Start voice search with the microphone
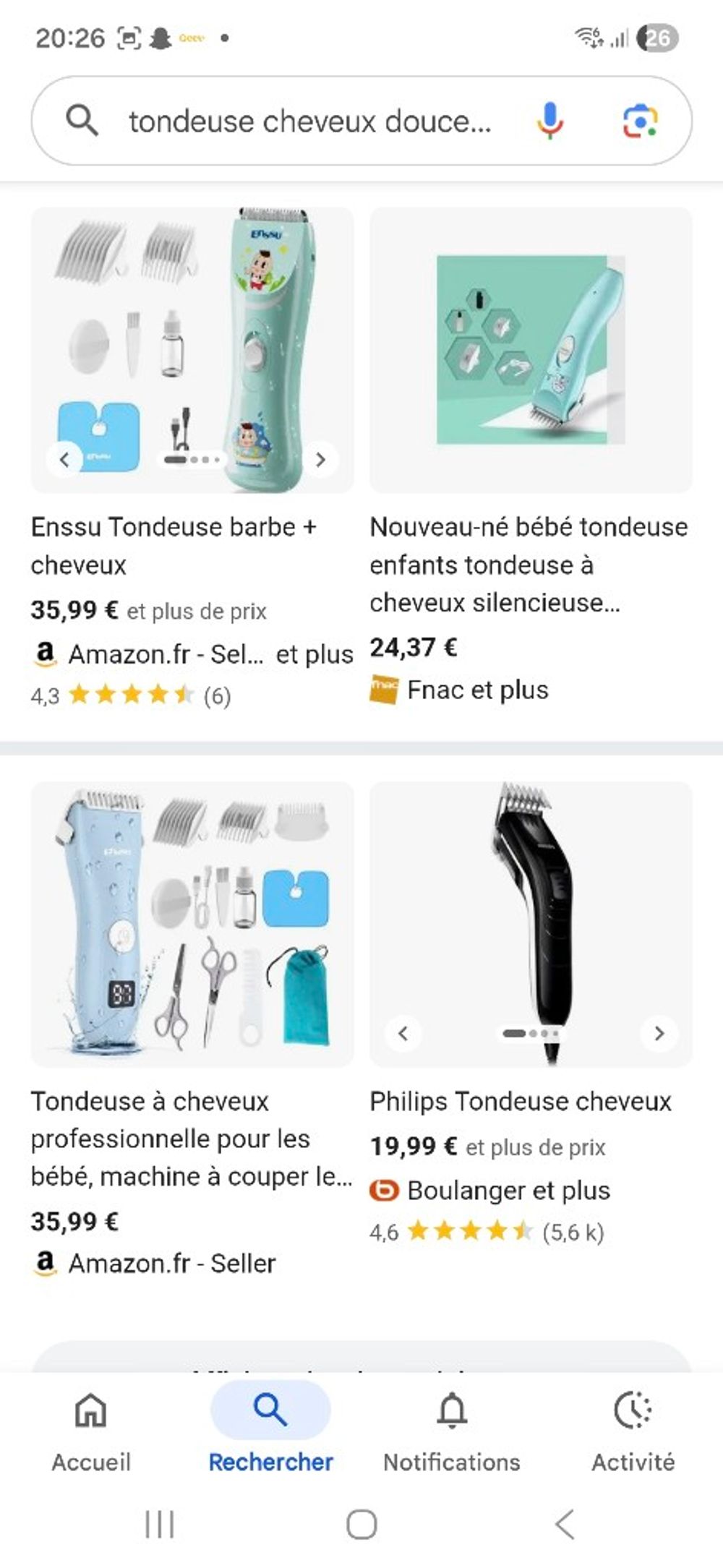Viewport: 723px width, 1568px height. [549, 121]
